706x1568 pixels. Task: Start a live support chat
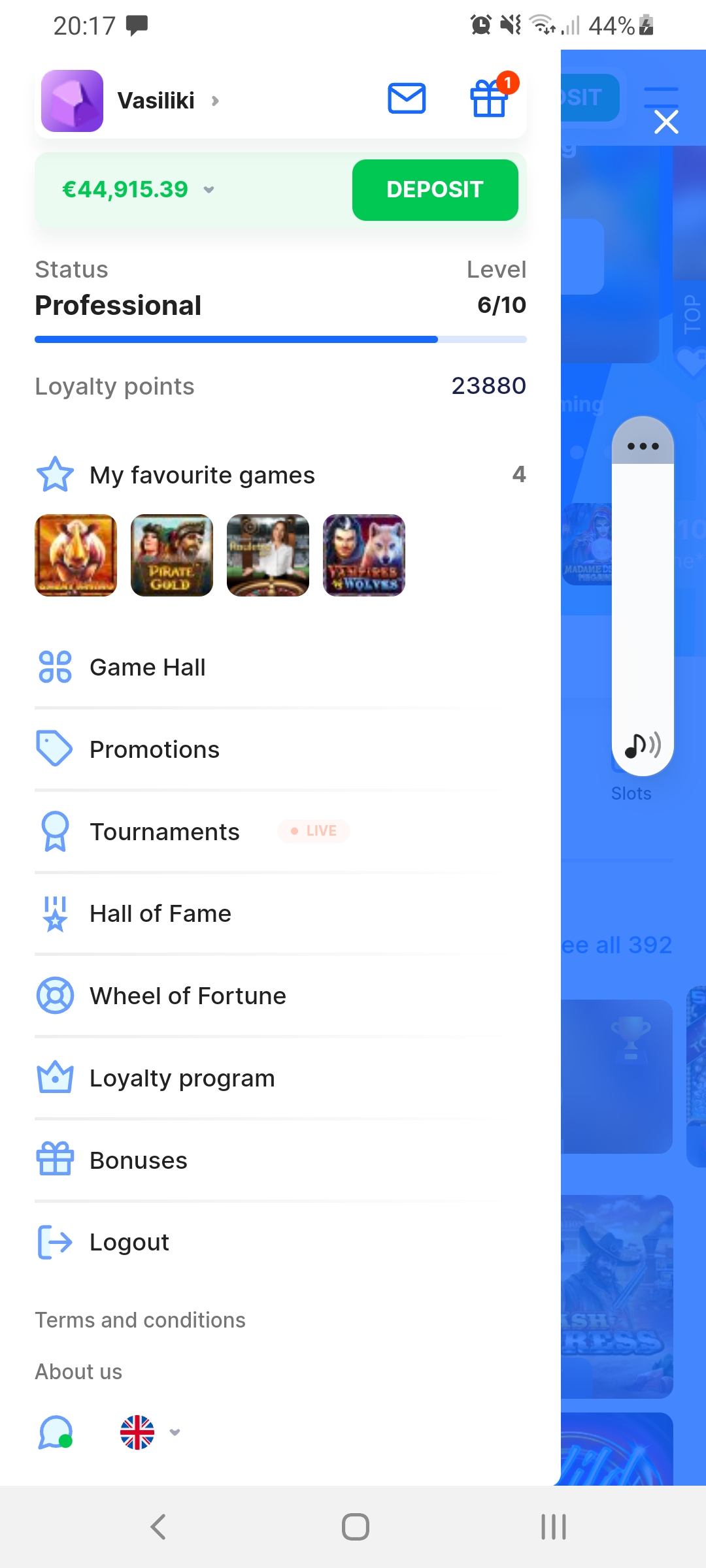[56, 1432]
